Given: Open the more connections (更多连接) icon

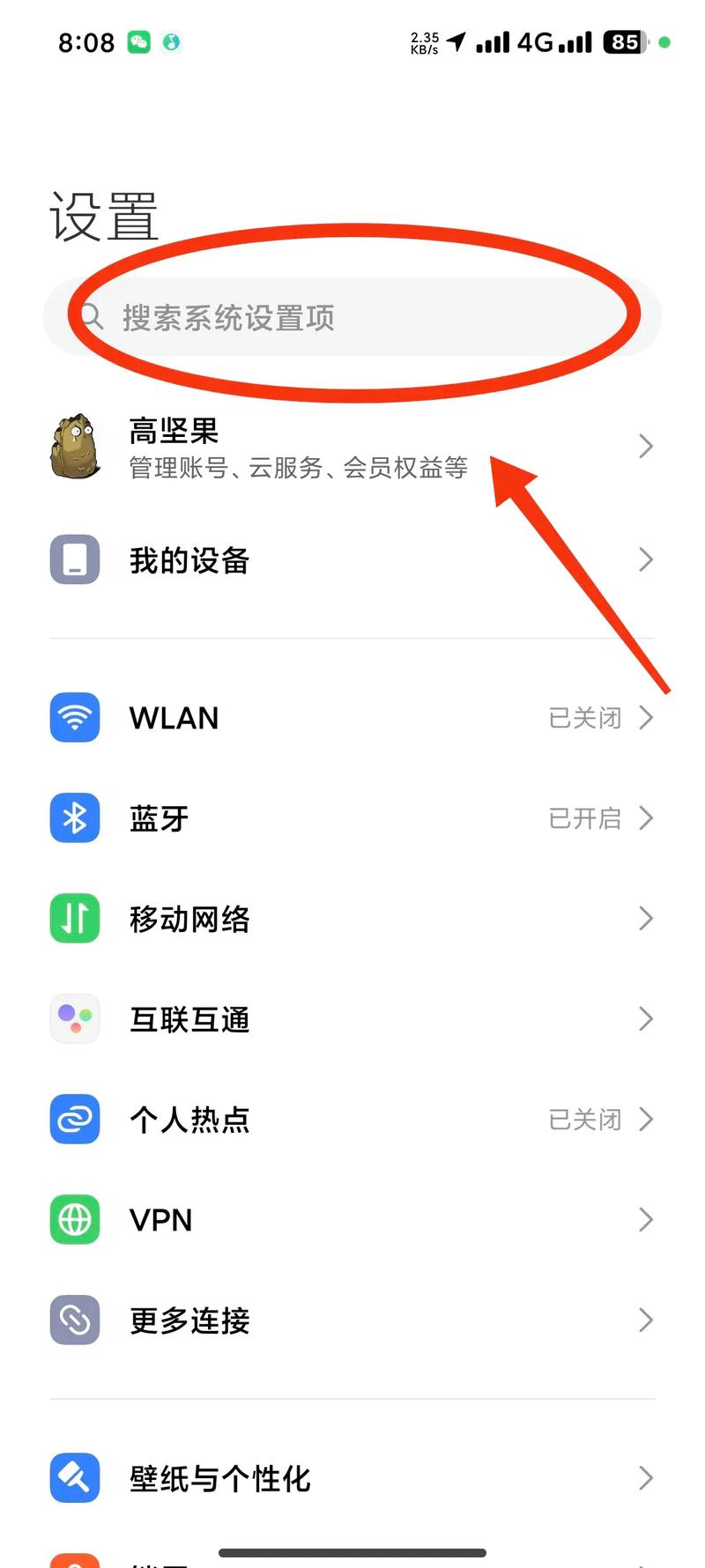Looking at the screenshot, I should (x=74, y=1320).
